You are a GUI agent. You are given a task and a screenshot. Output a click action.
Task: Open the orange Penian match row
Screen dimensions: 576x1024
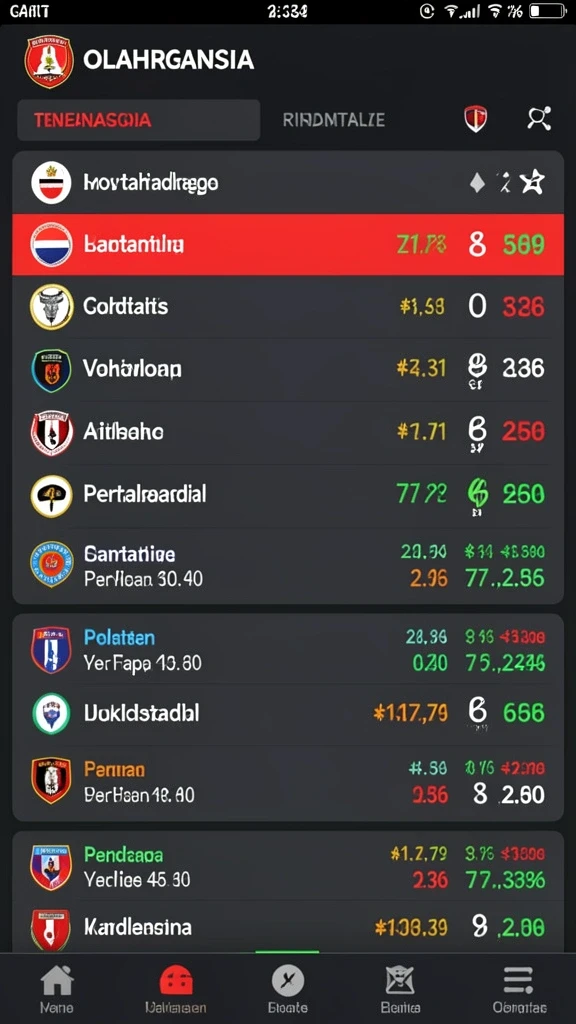click(288, 782)
